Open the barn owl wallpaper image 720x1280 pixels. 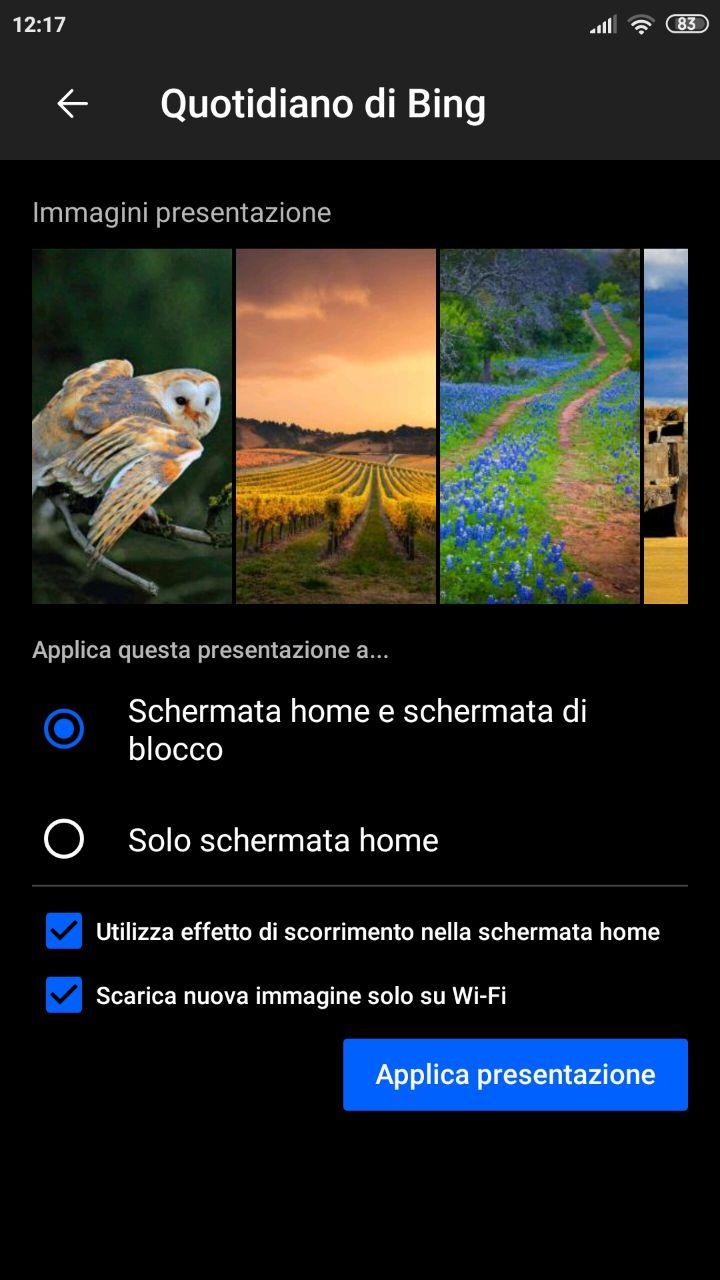pyautogui.click(x=132, y=426)
